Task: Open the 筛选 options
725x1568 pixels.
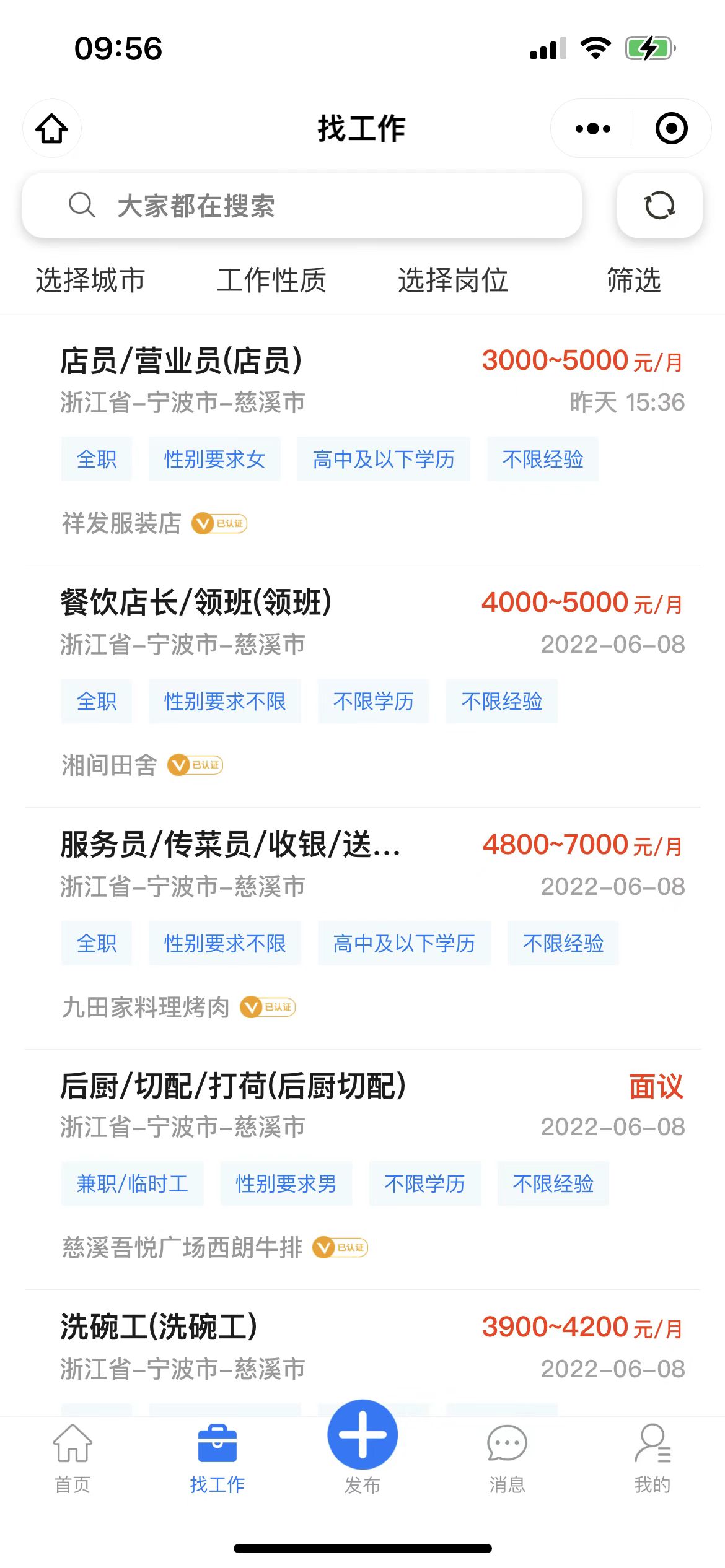Action: 634,280
